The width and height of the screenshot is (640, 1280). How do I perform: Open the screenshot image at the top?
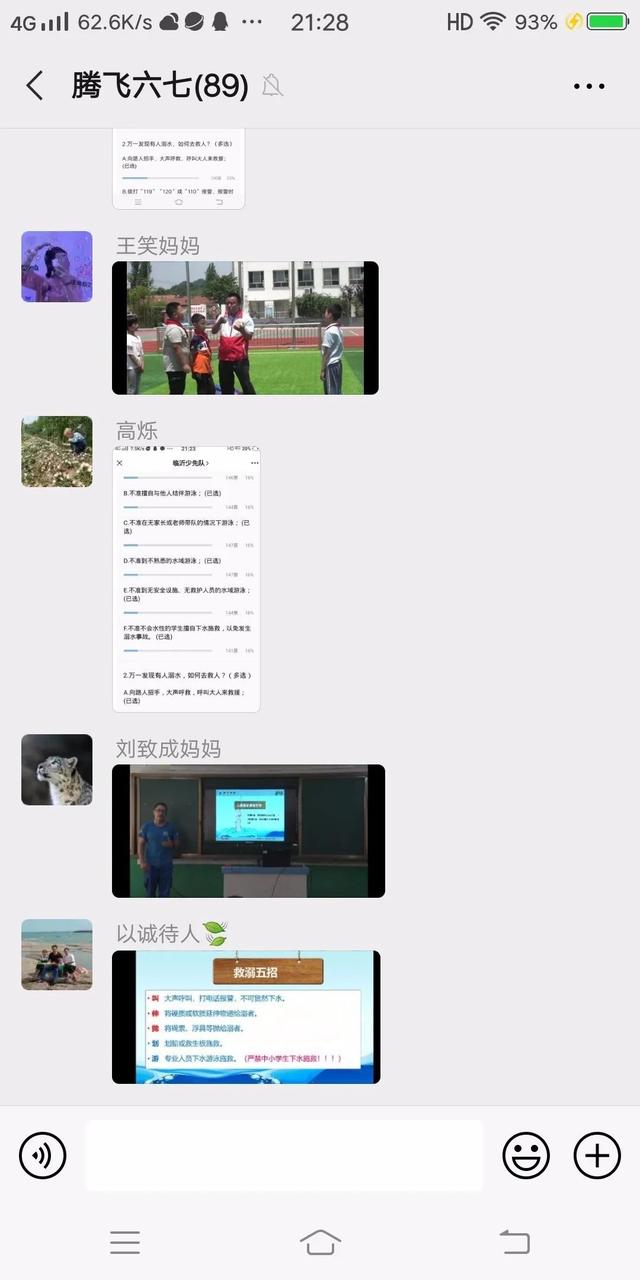coord(179,169)
